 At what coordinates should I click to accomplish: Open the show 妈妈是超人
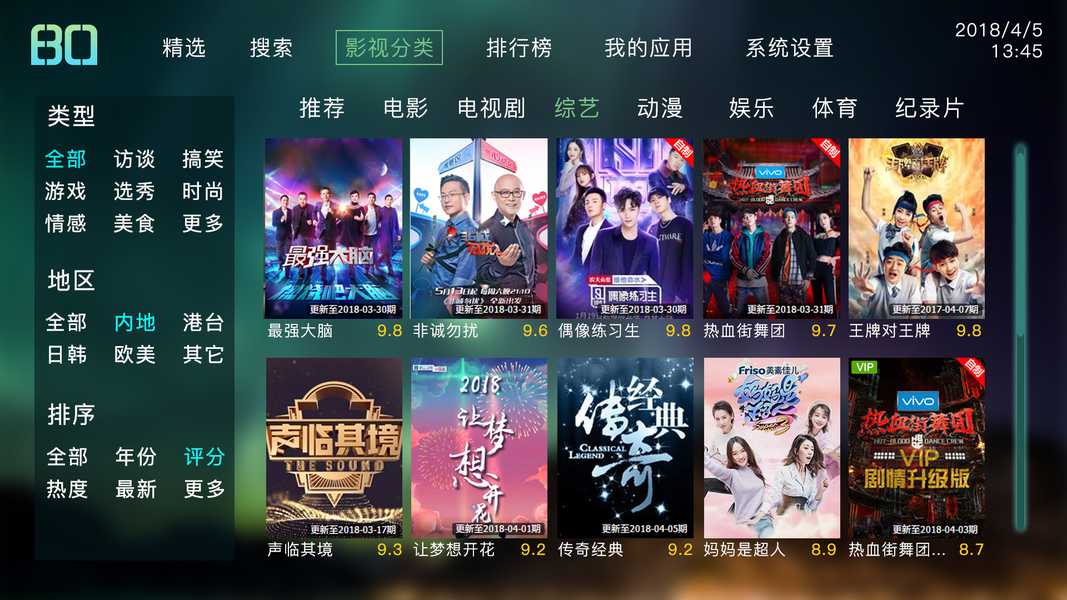click(770, 448)
